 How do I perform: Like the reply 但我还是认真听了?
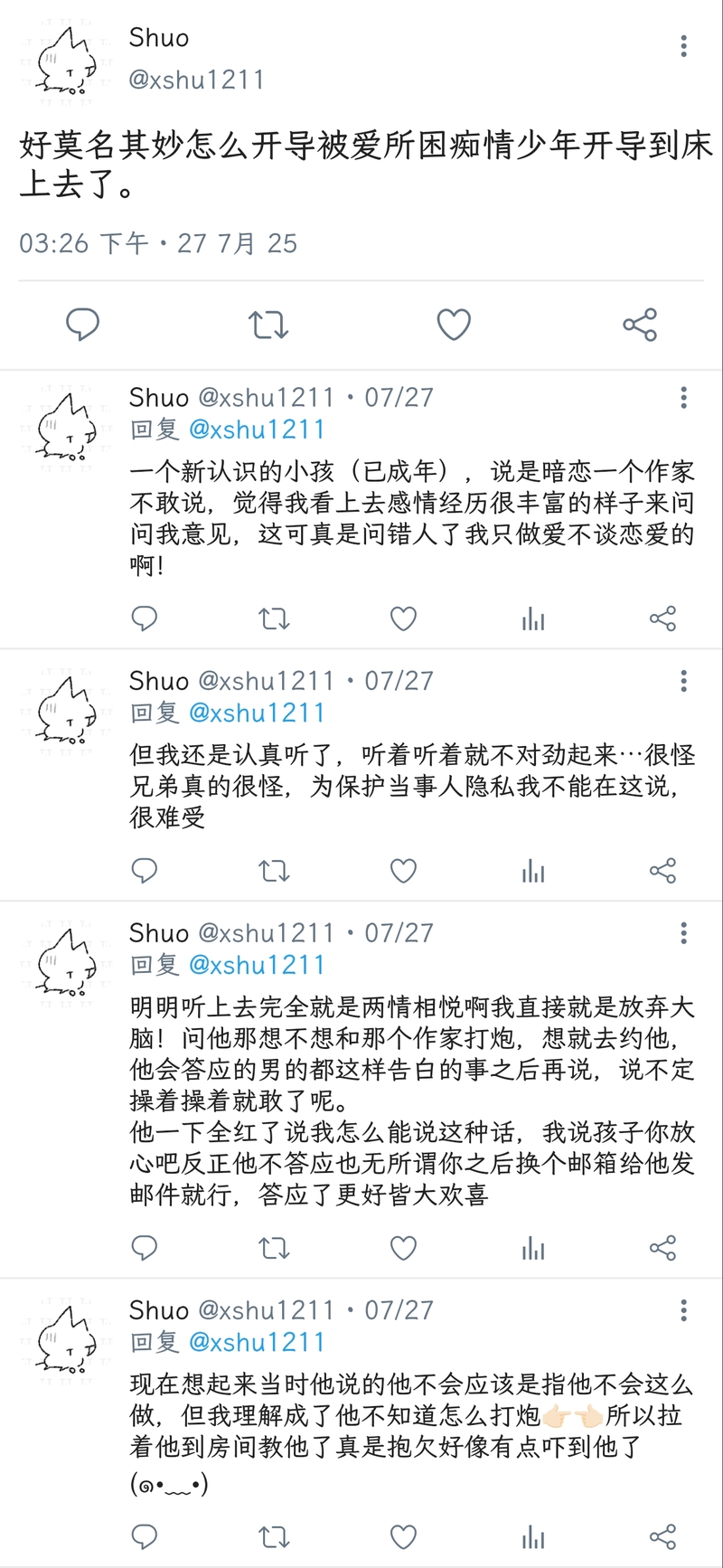click(403, 871)
